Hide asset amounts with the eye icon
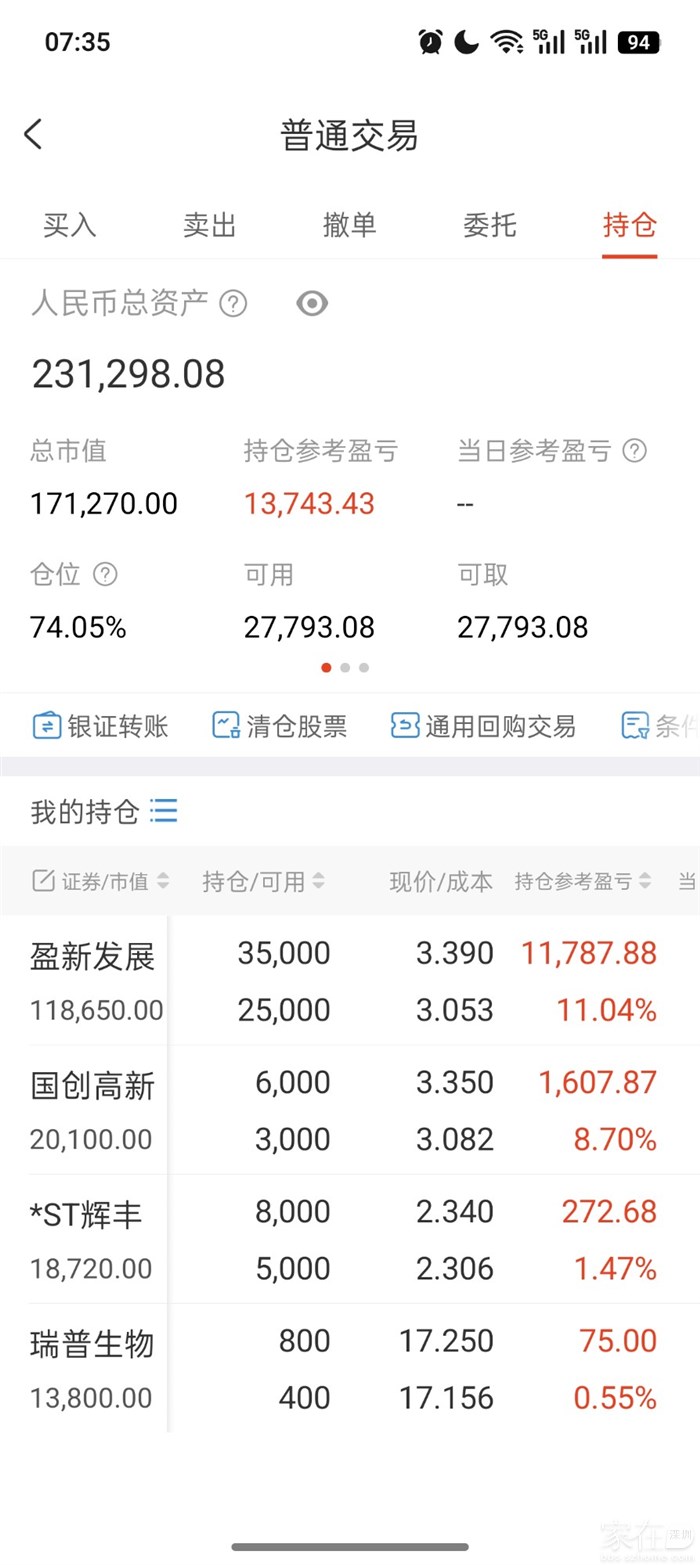This screenshot has width=700, height=1565. [x=312, y=303]
